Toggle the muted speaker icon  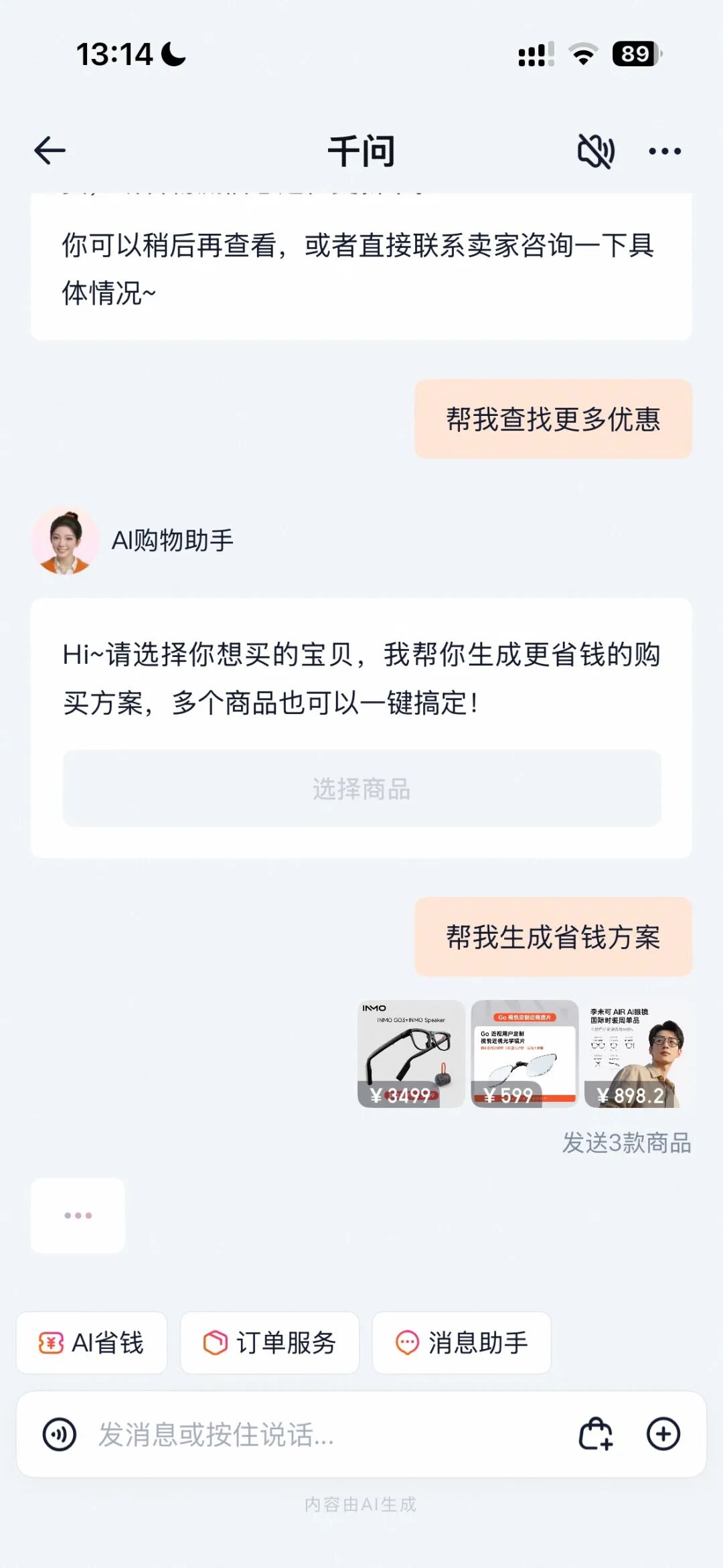[596, 151]
